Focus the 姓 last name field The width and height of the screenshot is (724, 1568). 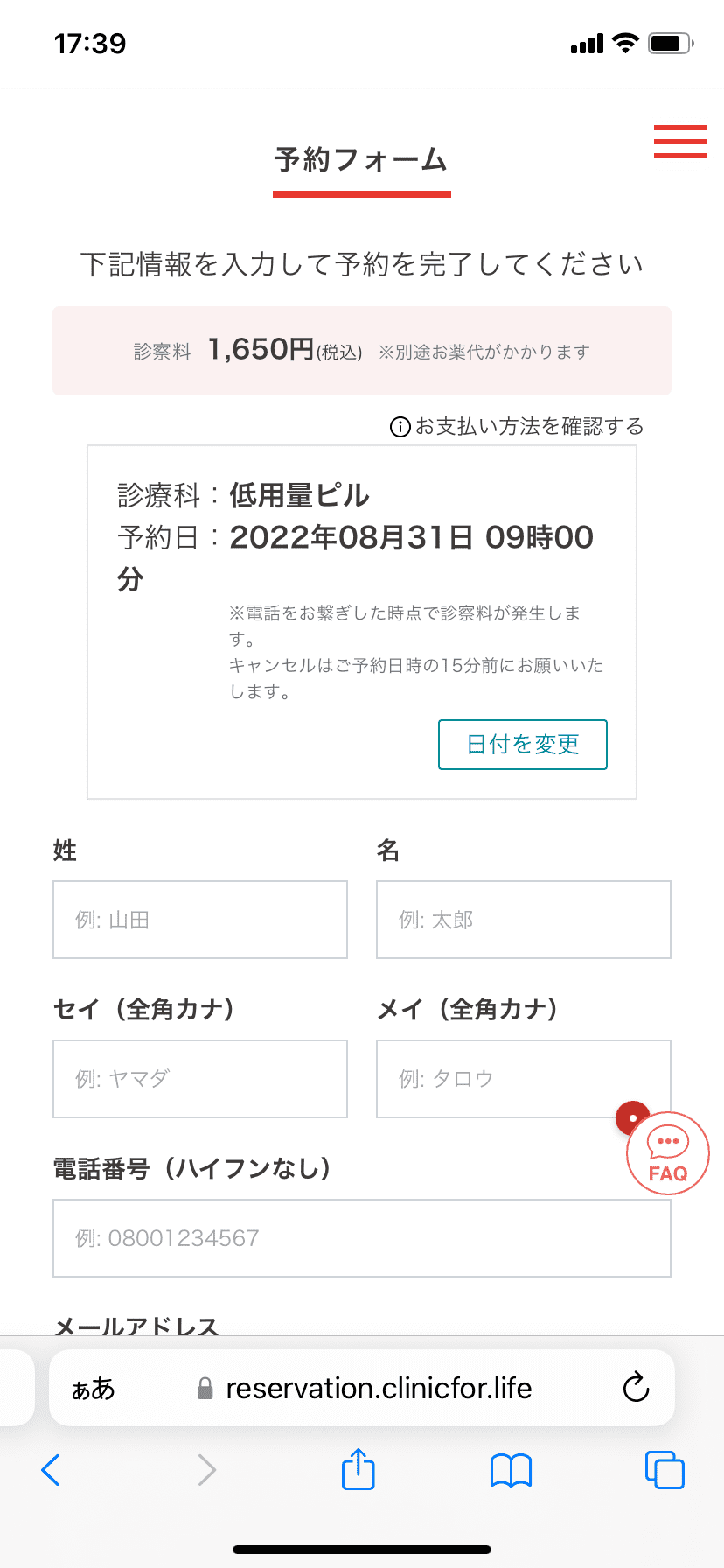[200, 920]
